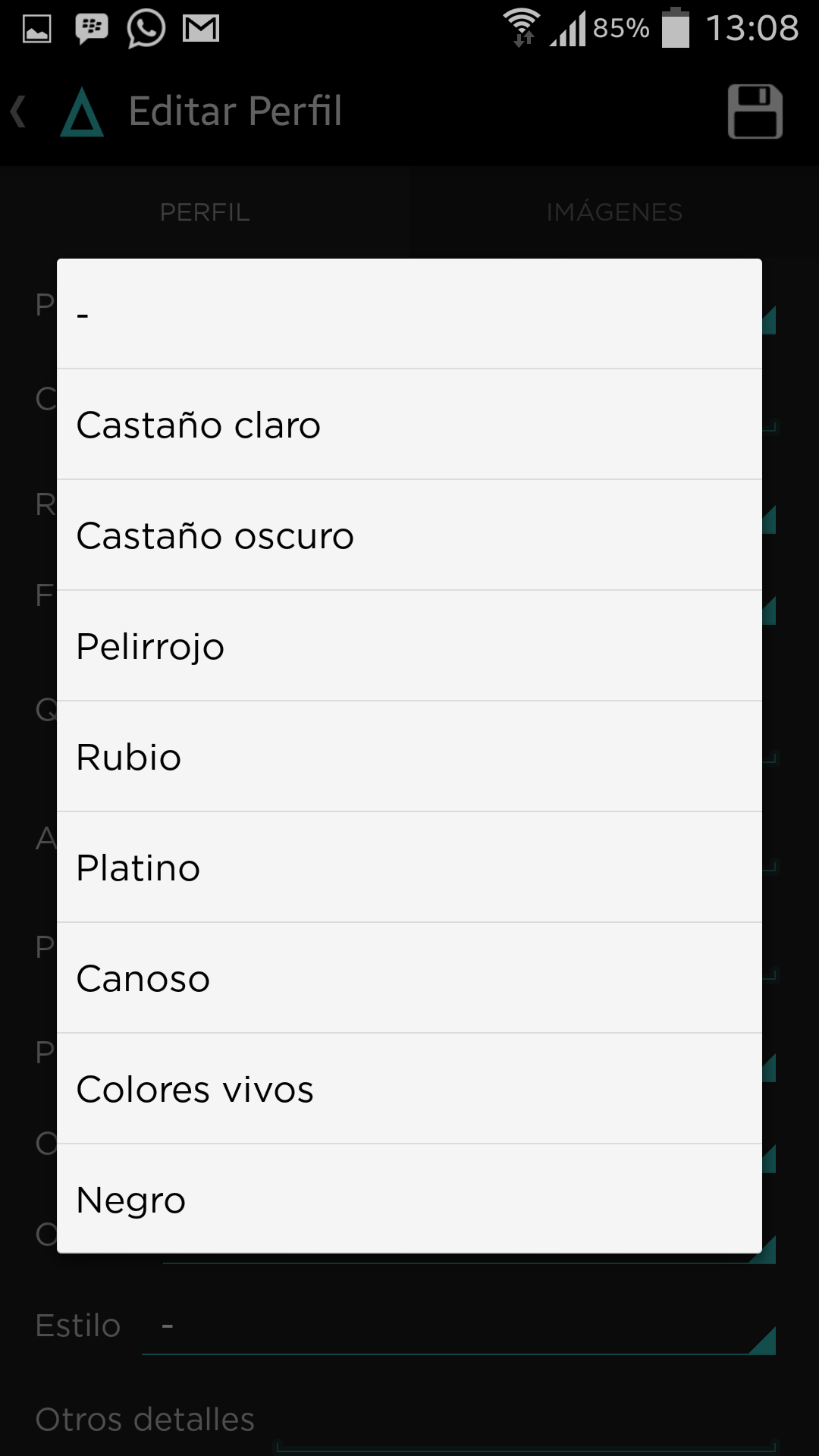The height and width of the screenshot is (1456, 819).
Task: Select Castaño oscuro from the list
Action: point(409,535)
